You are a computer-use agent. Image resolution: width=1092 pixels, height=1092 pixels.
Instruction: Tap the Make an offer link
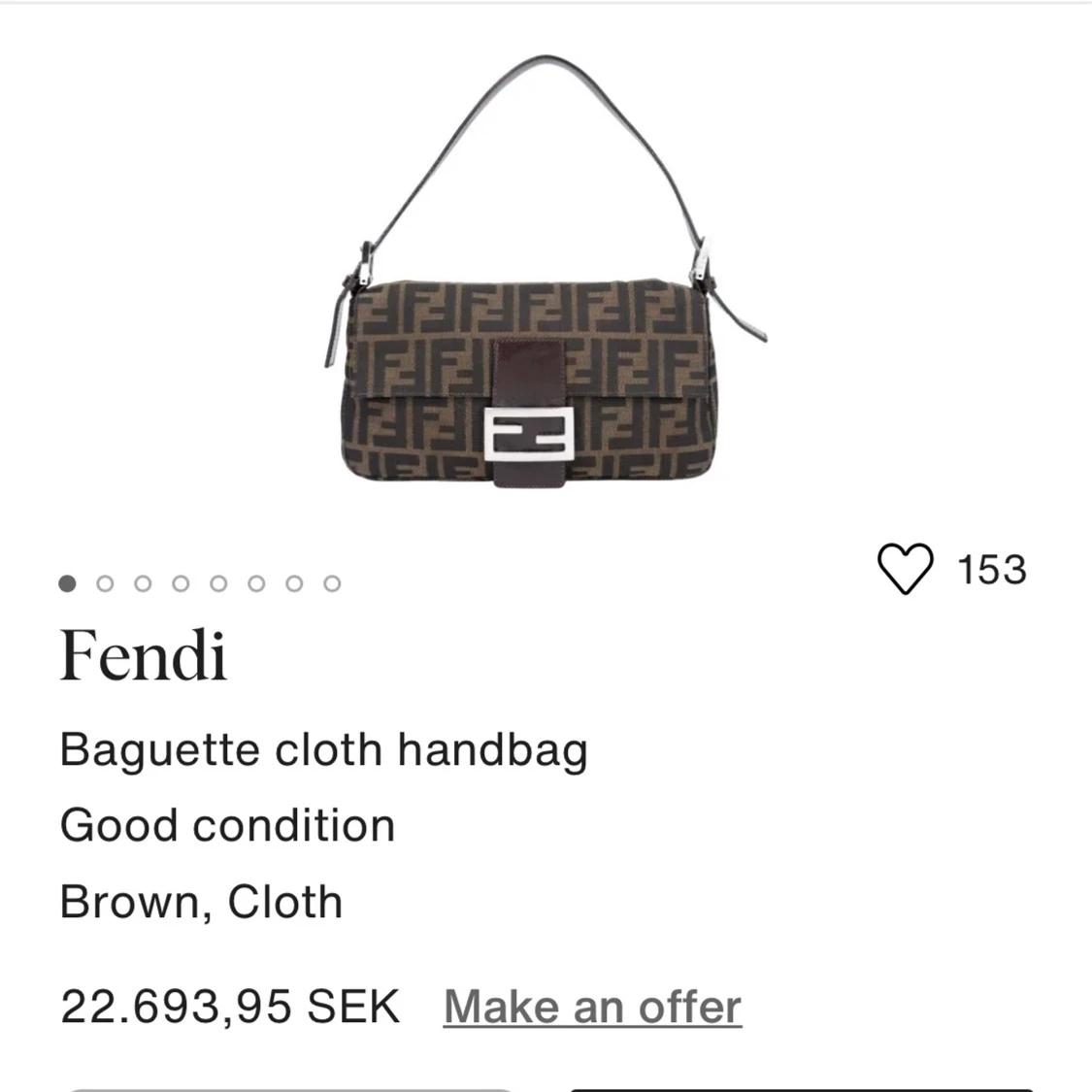[592, 1007]
